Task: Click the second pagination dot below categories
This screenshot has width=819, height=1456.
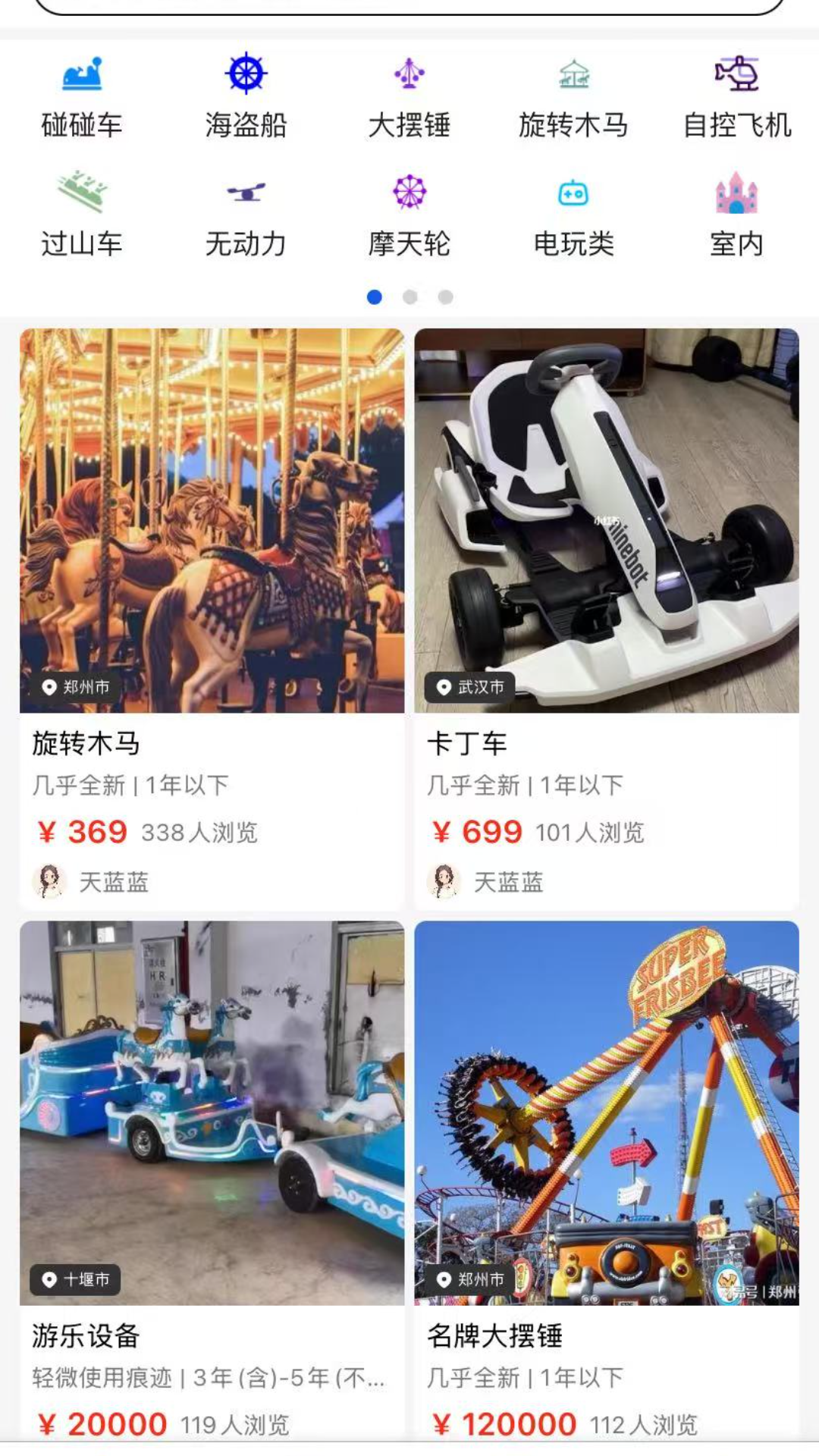Action: (x=409, y=297)
